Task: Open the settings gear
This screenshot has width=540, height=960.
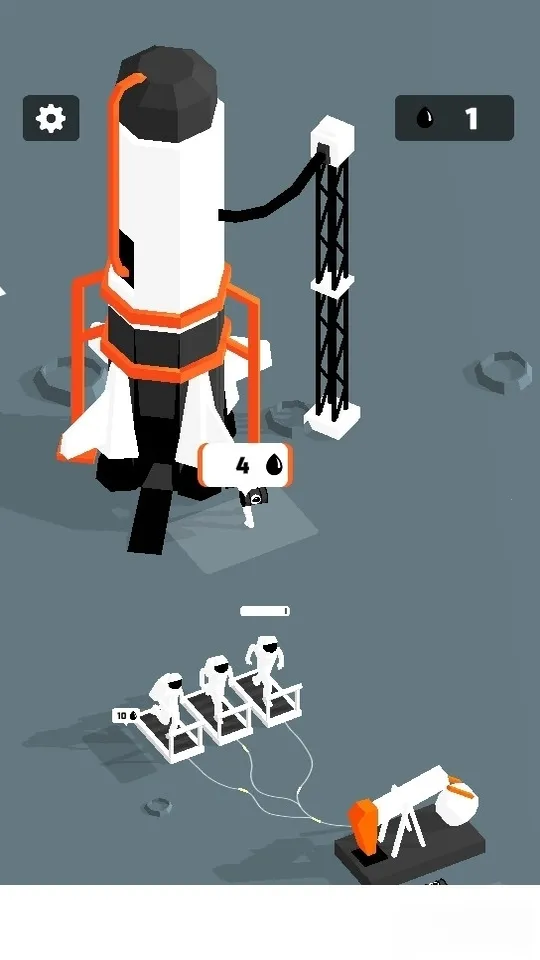Action: 51,118
